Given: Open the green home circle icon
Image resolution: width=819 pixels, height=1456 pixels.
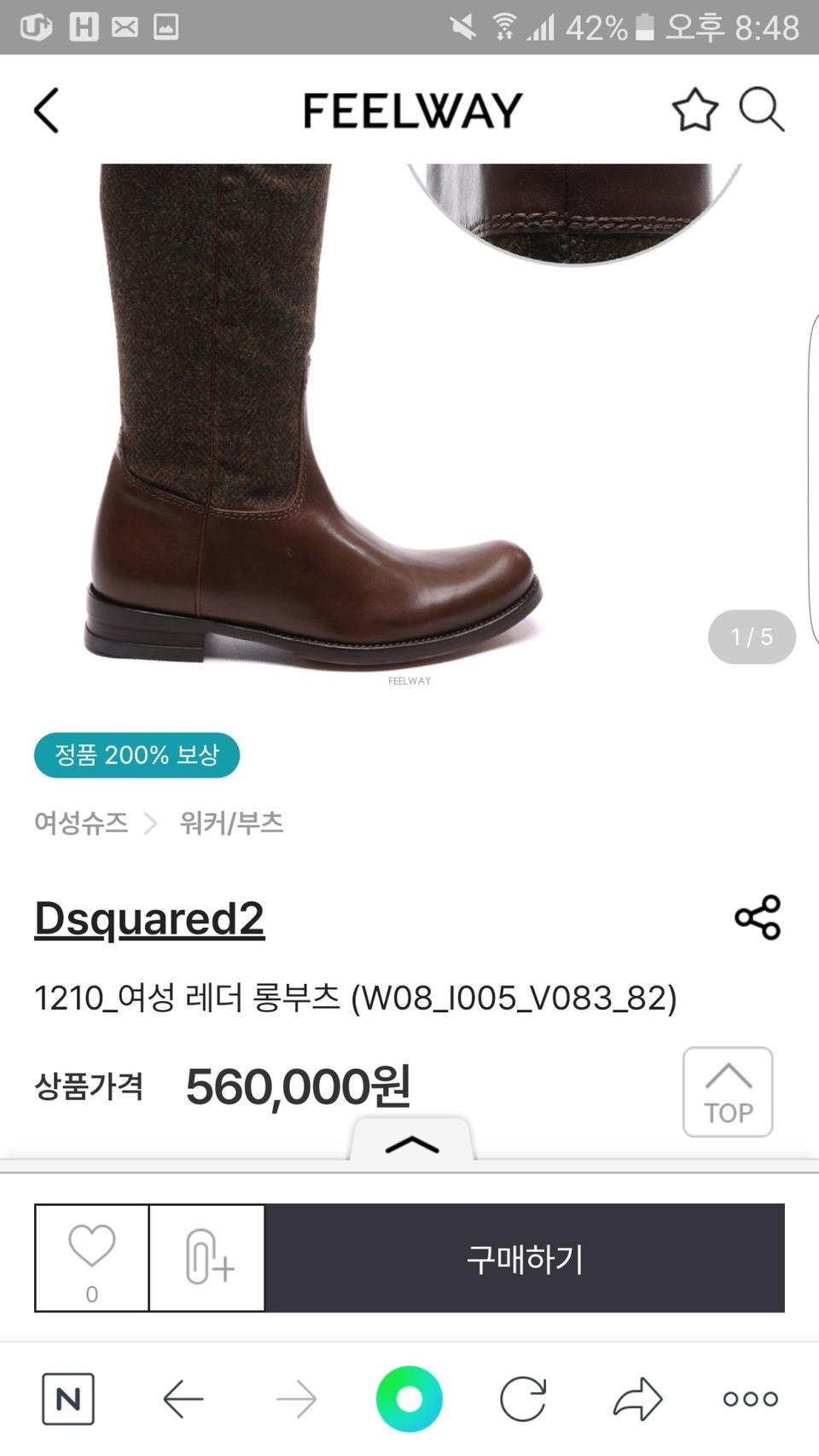Looking at the screenshot, I should [409, 1398].
